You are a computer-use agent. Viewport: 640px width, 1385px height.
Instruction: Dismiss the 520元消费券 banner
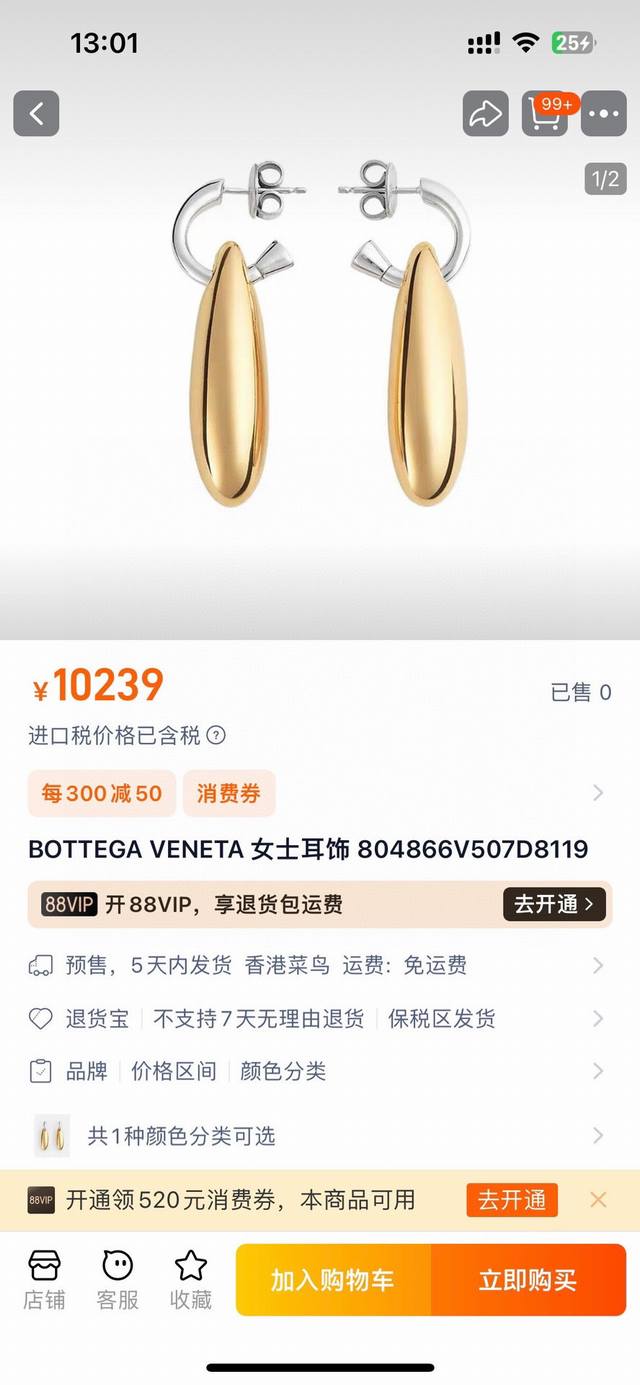point(598,1199)
